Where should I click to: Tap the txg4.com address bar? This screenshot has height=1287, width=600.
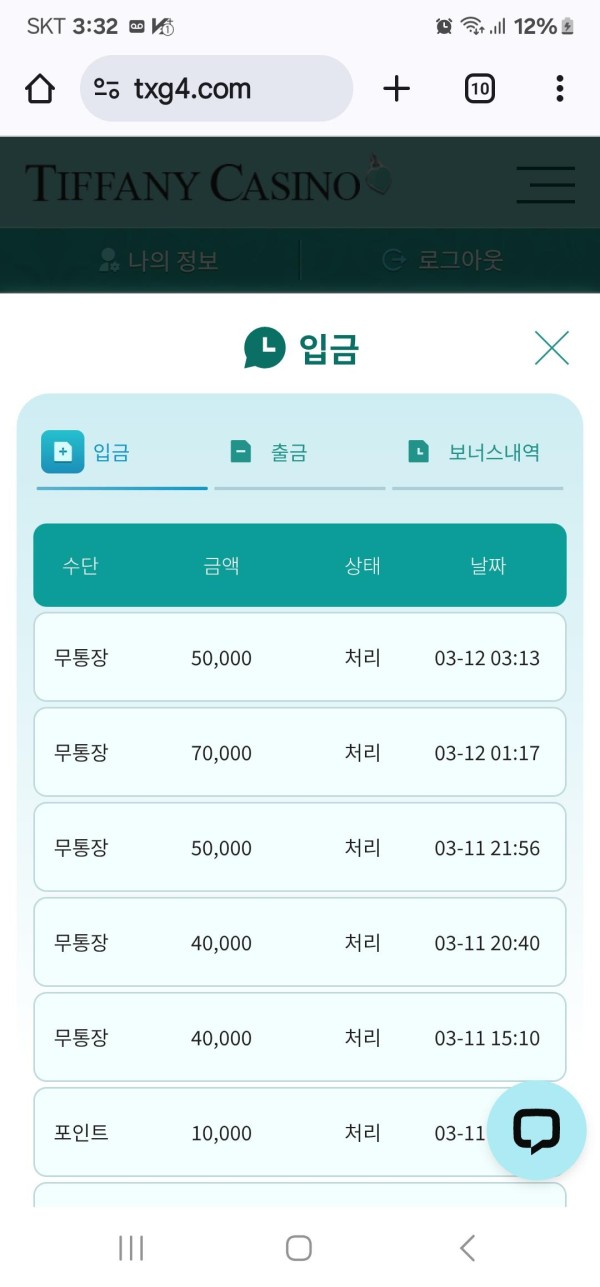(x=216, y=89)
